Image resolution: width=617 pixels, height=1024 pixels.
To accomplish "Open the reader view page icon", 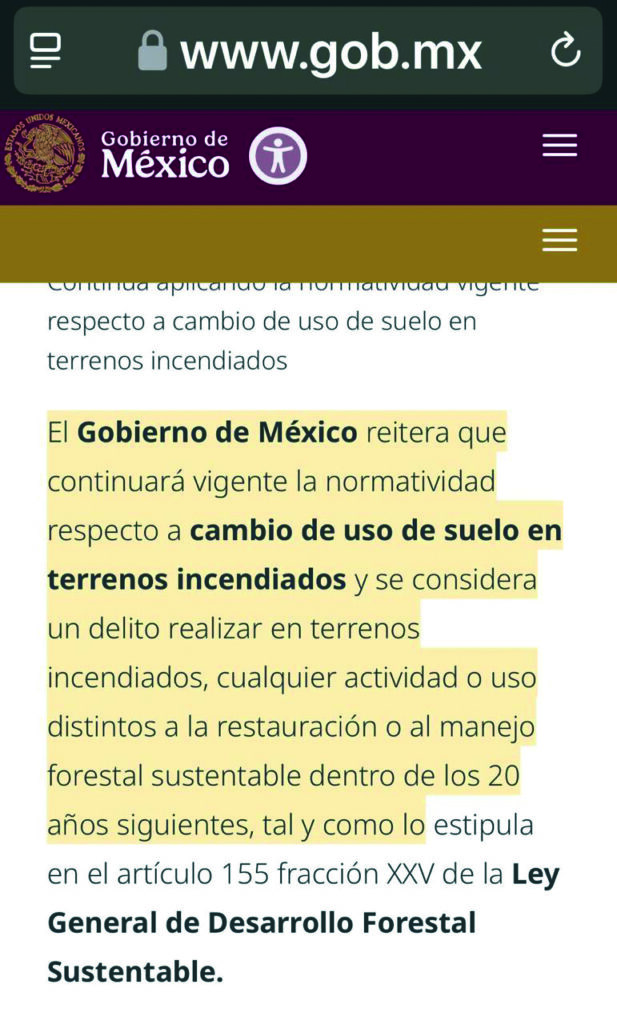I will 46,50.
